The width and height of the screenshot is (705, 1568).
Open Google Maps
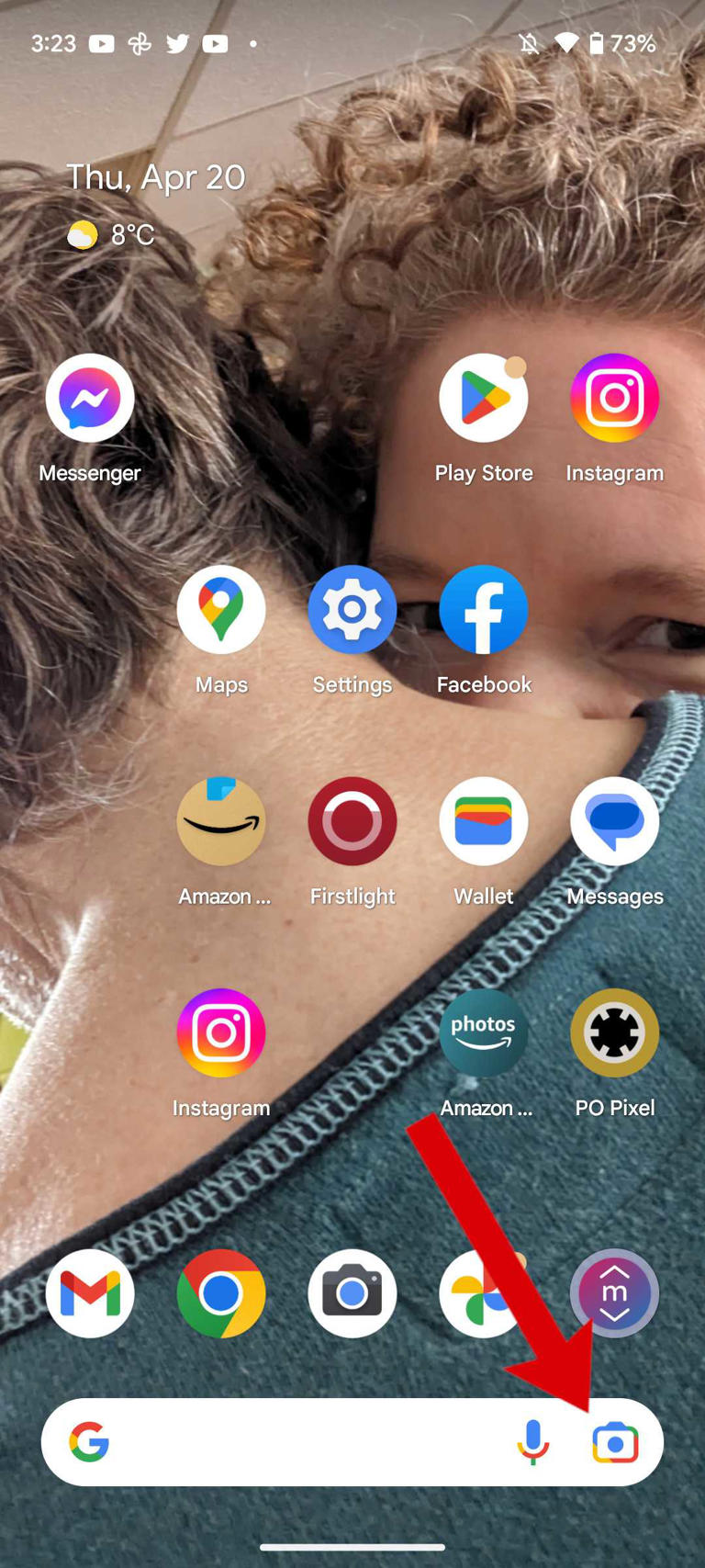tap(221, 610)
